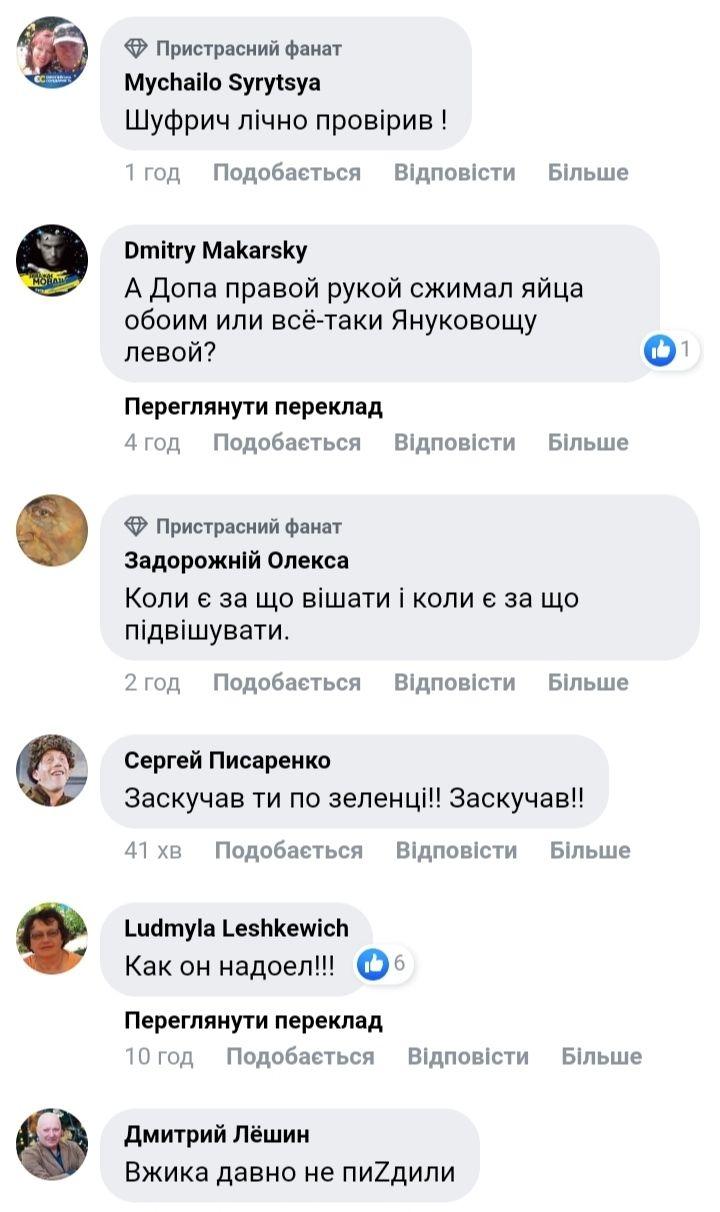Screen dimensions: 720x1212
Task: Open Задорожній Олекса's profile name
Action: (x=236, y=560)
